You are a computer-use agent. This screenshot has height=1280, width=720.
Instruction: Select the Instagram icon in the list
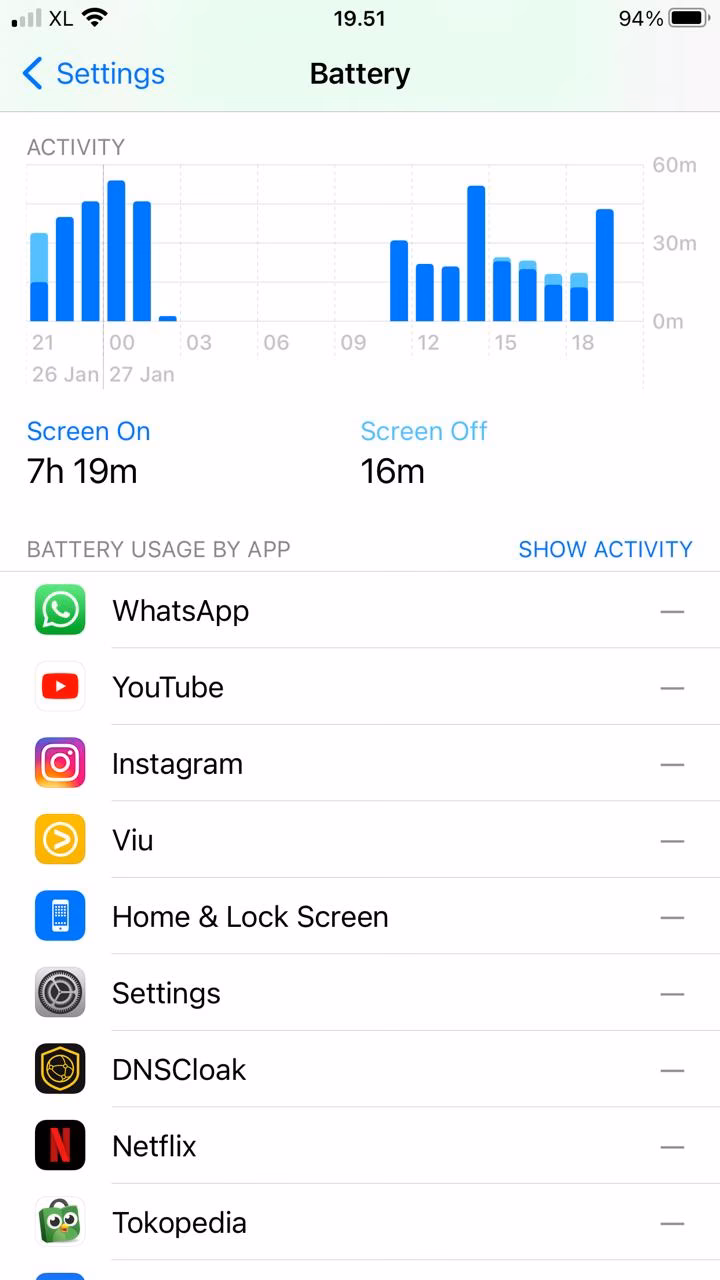[x=59, y=763]
